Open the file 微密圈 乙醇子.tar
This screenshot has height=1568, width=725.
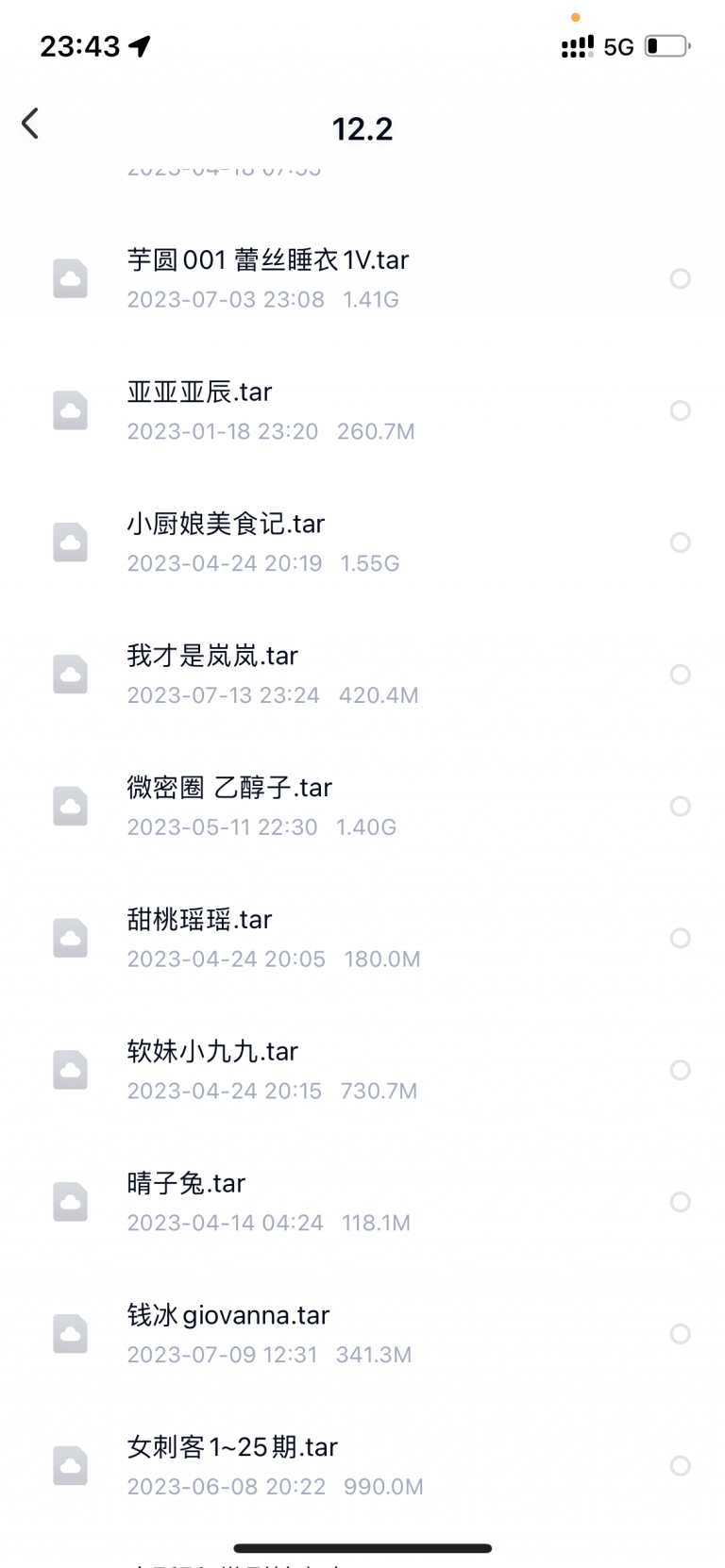coord(362,807)
